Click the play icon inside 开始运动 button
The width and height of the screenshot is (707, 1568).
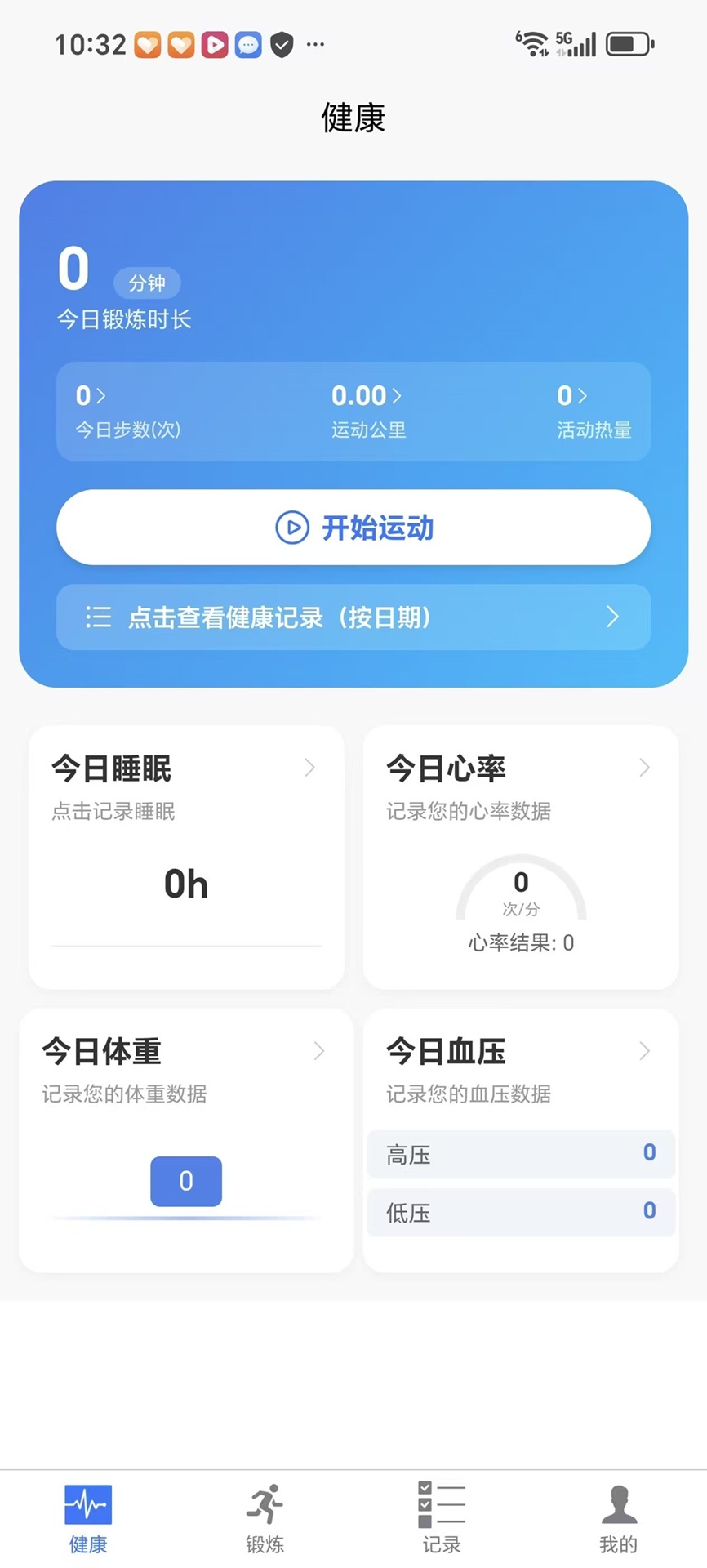[x=291, y=528]
